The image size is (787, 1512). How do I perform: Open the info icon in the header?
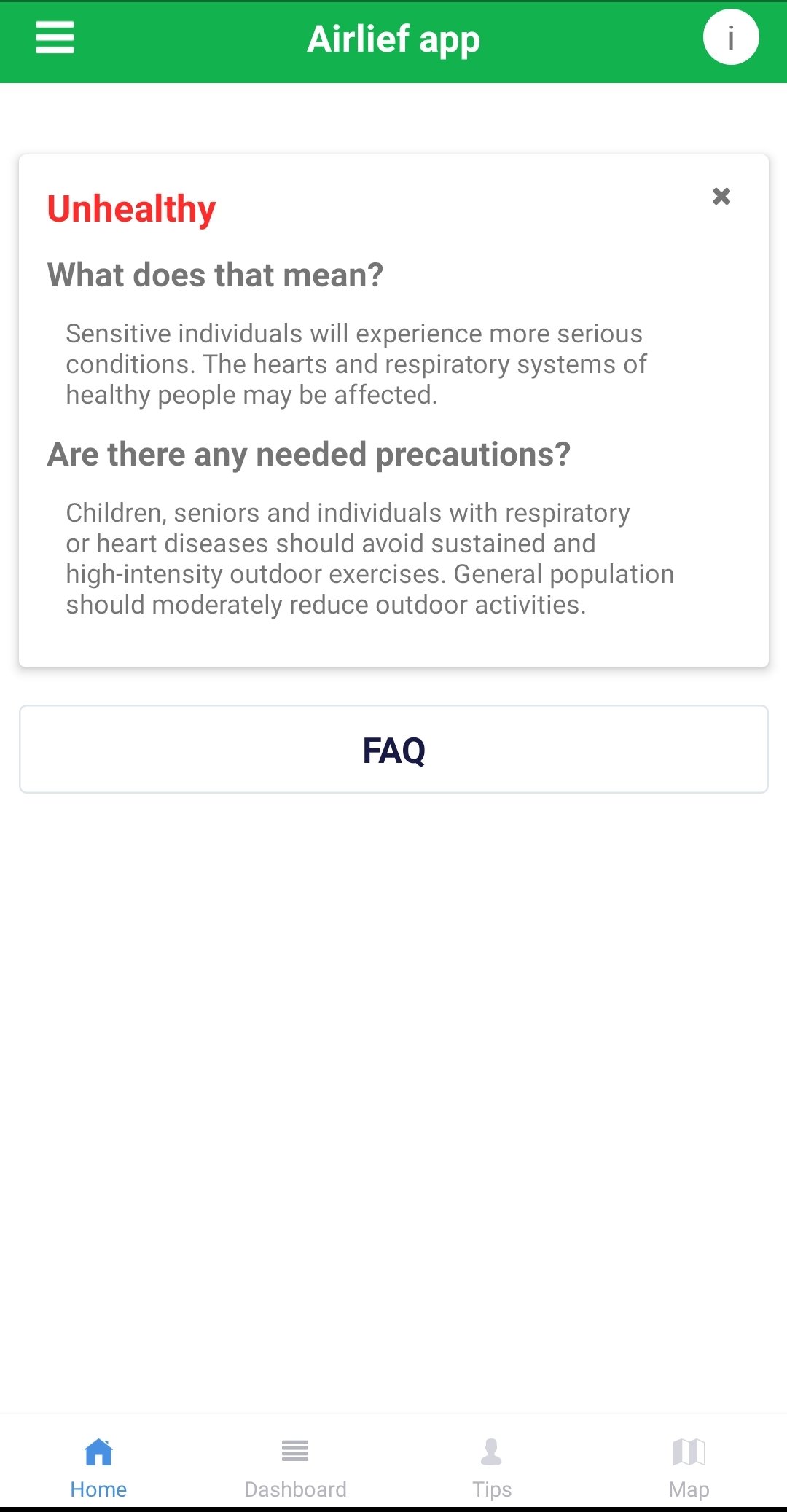[x=731, y=37]
